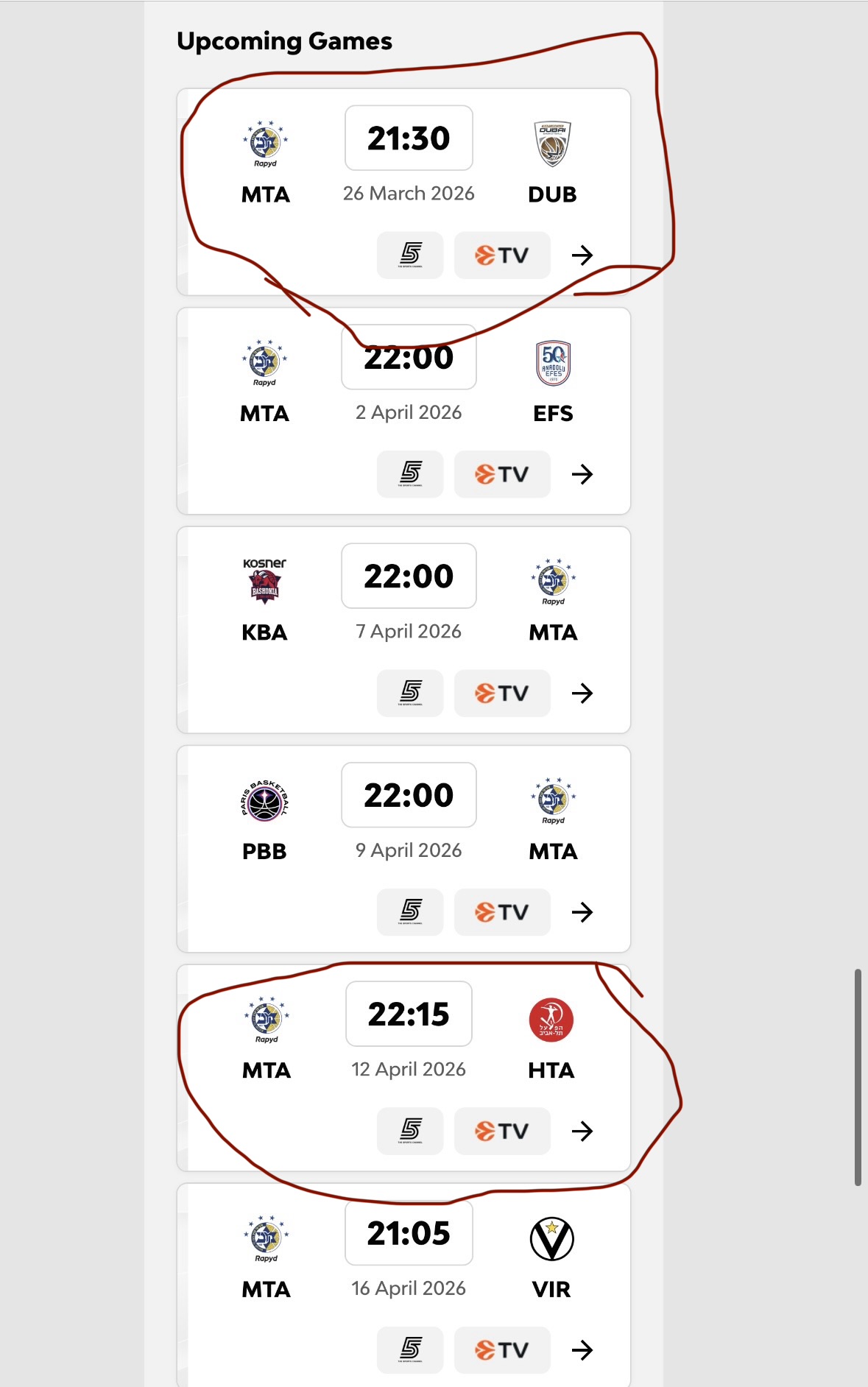The image size is (868, 1387).
Task: Tap the Sport 5 channel button for MTA–VIR
Action: [x=410, y=1349]
